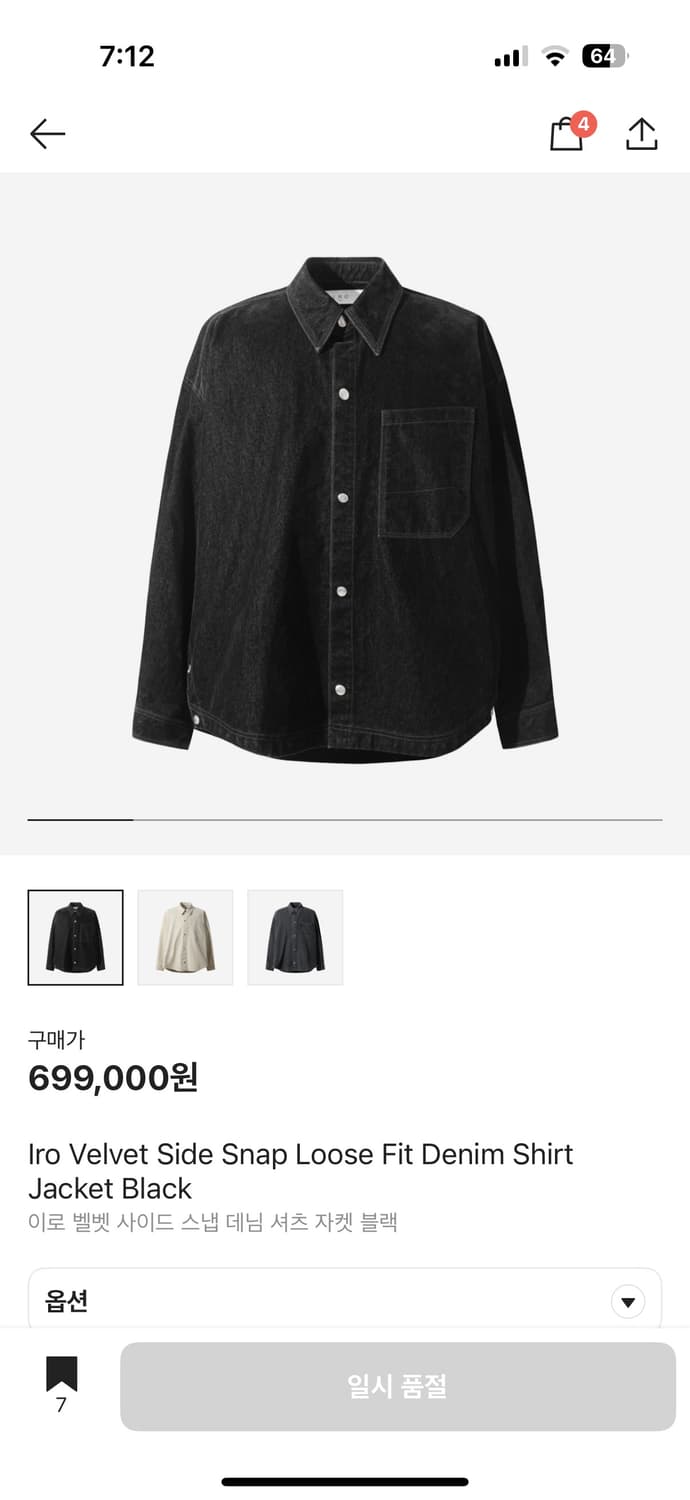
Task: Go back using the arrow icon
Action: tap(47, 134)
